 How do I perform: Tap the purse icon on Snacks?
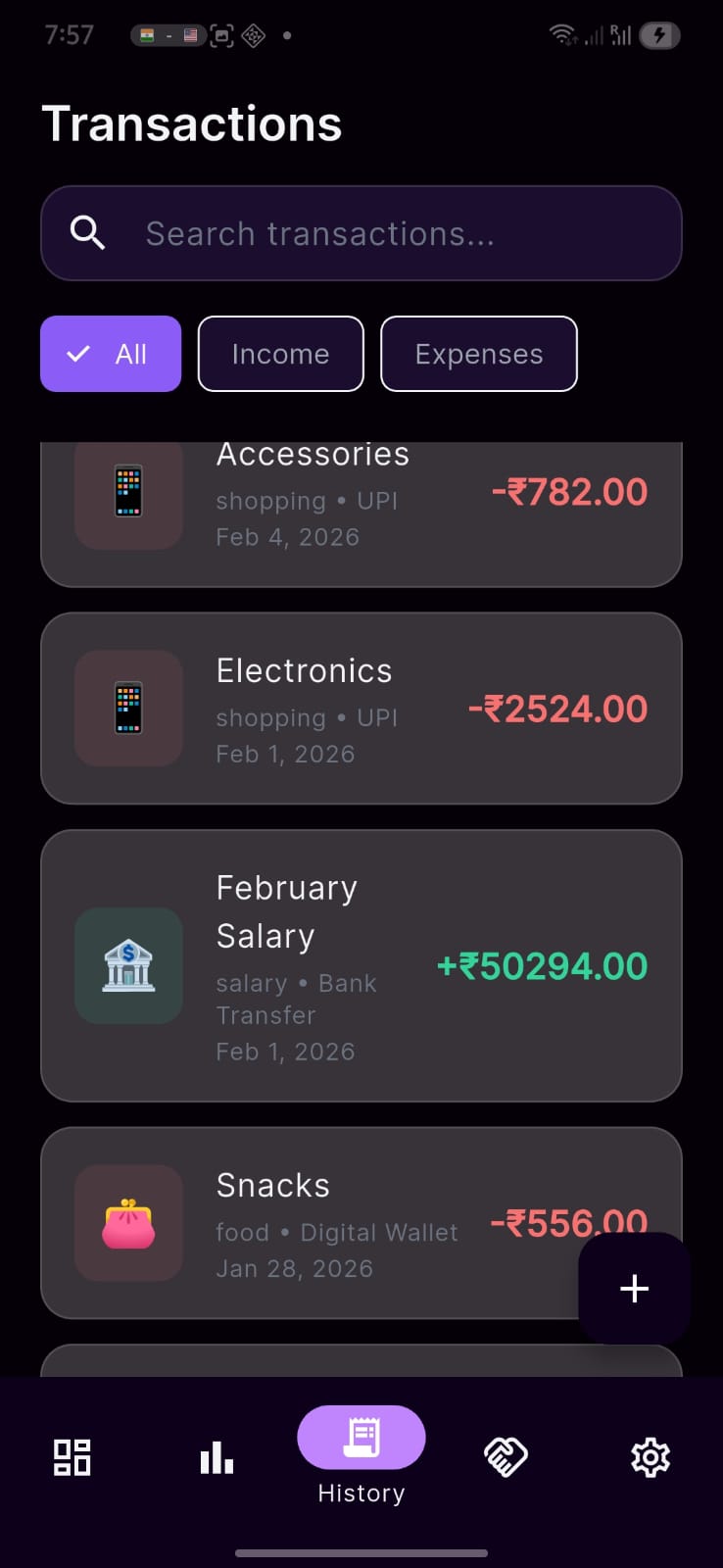click(128, 1224)
